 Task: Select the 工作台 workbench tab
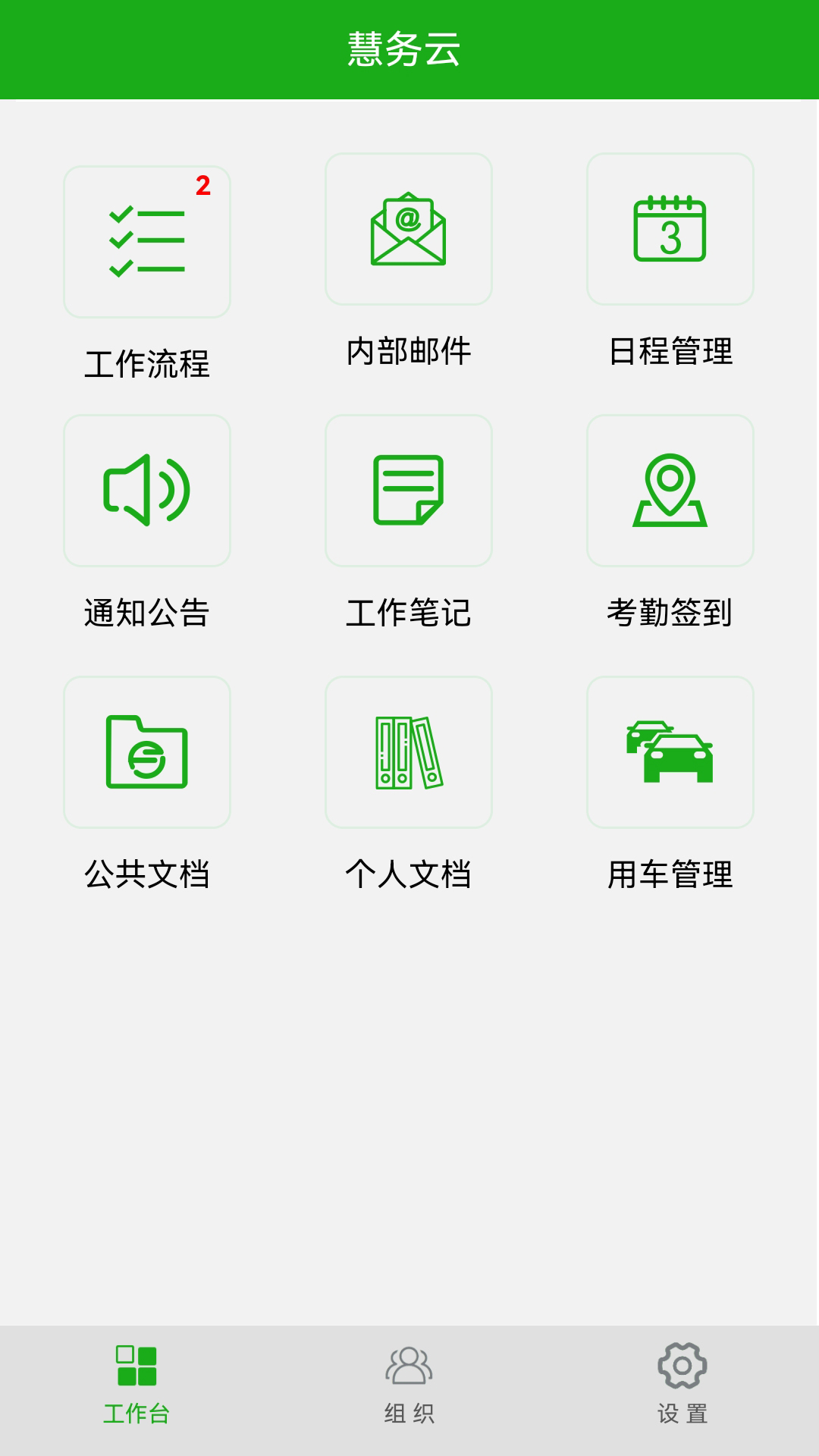click(x=136, y=1385)
